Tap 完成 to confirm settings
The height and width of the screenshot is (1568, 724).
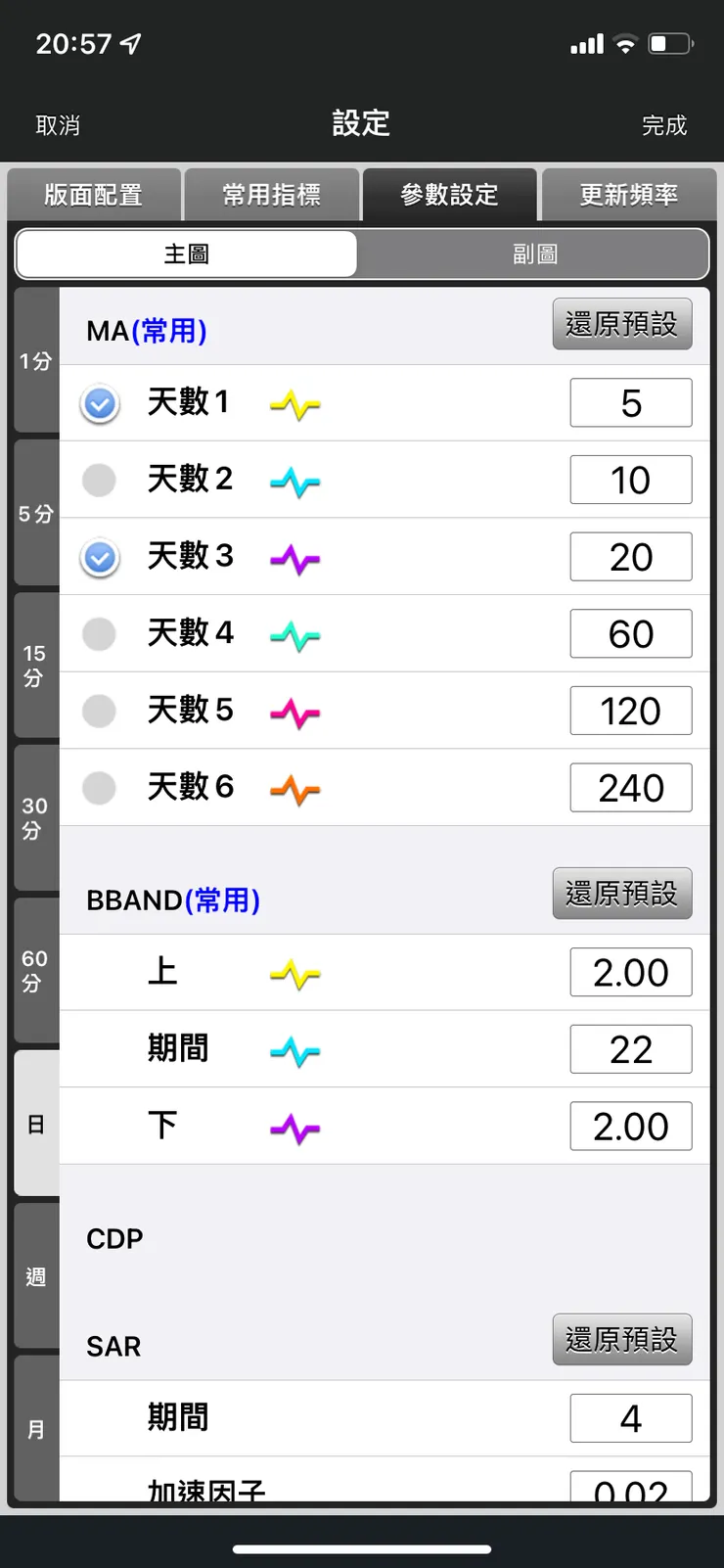point(664,125)
